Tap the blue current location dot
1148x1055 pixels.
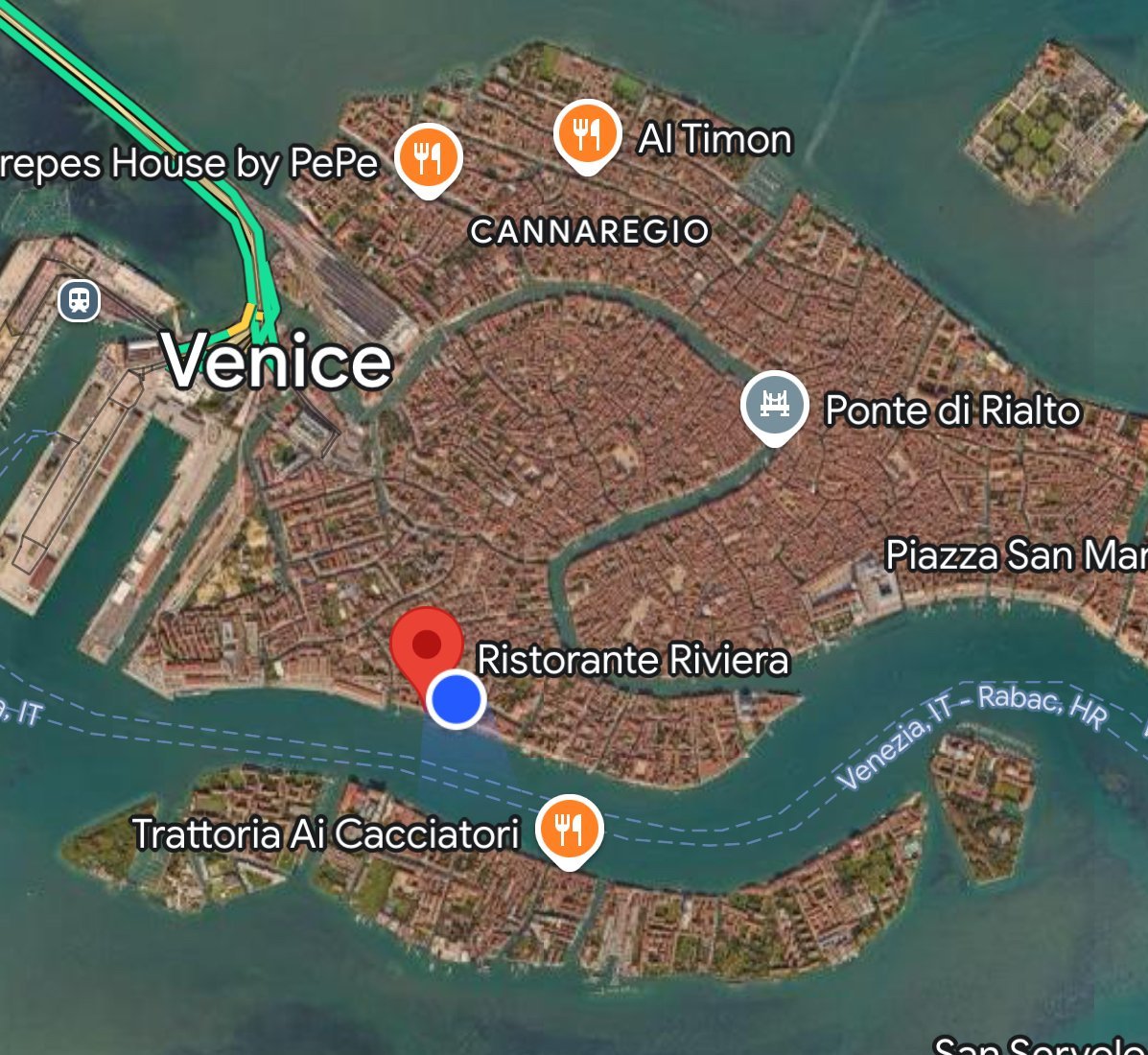pyautogui.click(x=456, y=699)
